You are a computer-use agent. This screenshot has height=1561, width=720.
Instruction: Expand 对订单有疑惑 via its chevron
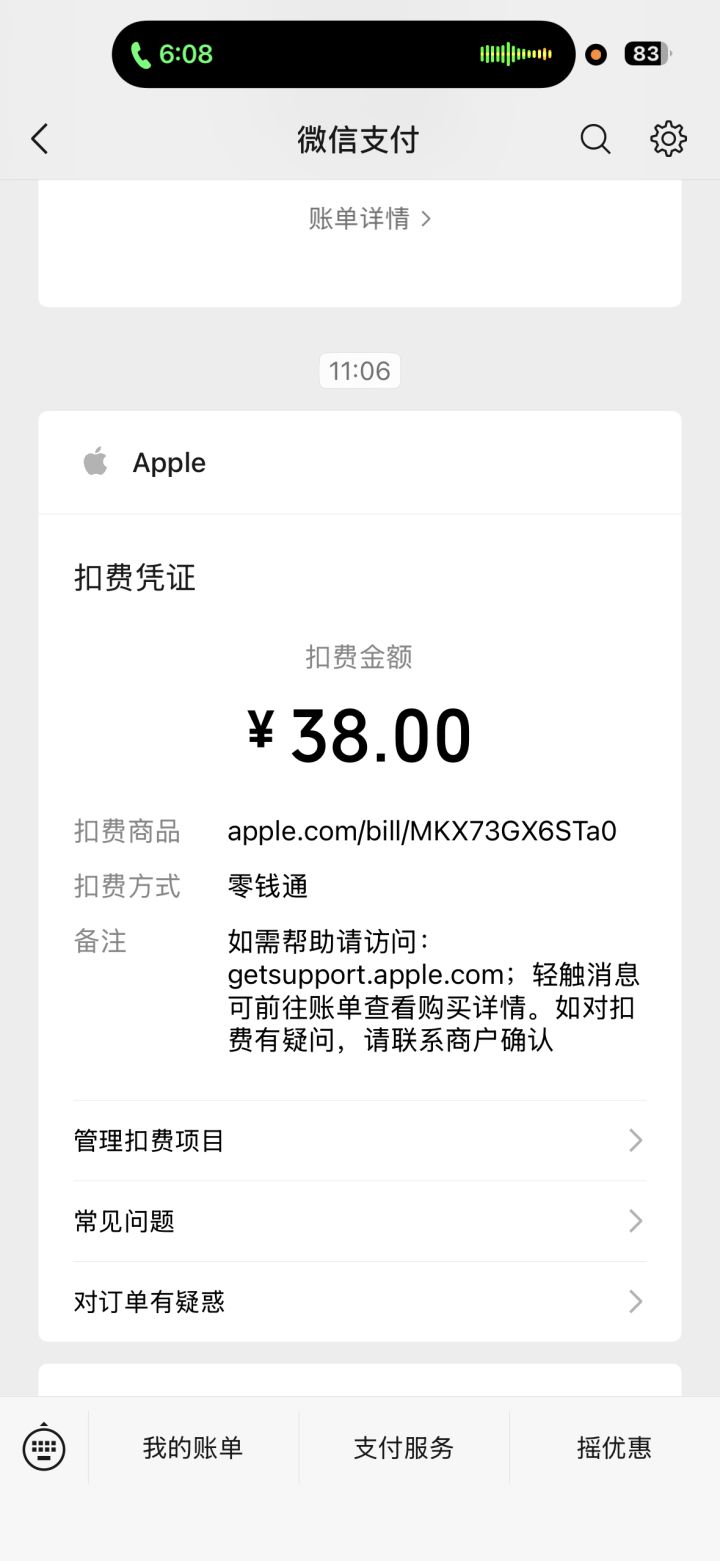click(x=633, y=1301)
